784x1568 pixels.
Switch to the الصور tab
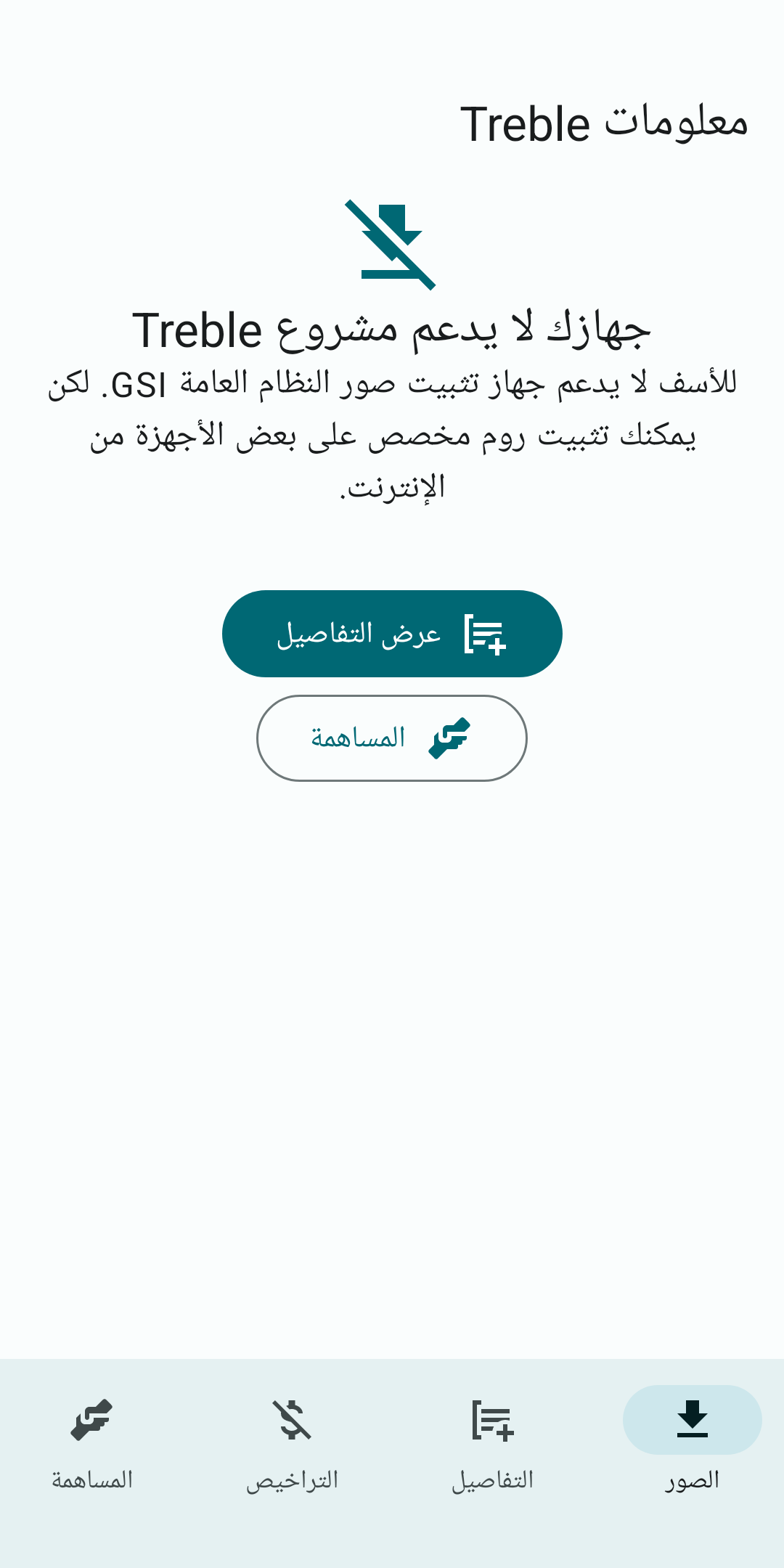692,1440
